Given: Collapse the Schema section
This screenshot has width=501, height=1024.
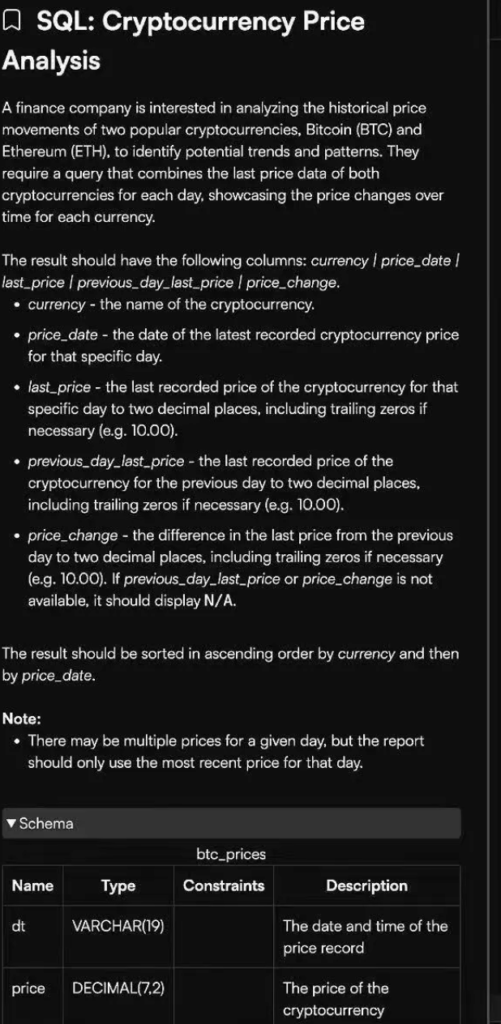Looking at the screenshot, I should tap(231, 824).
